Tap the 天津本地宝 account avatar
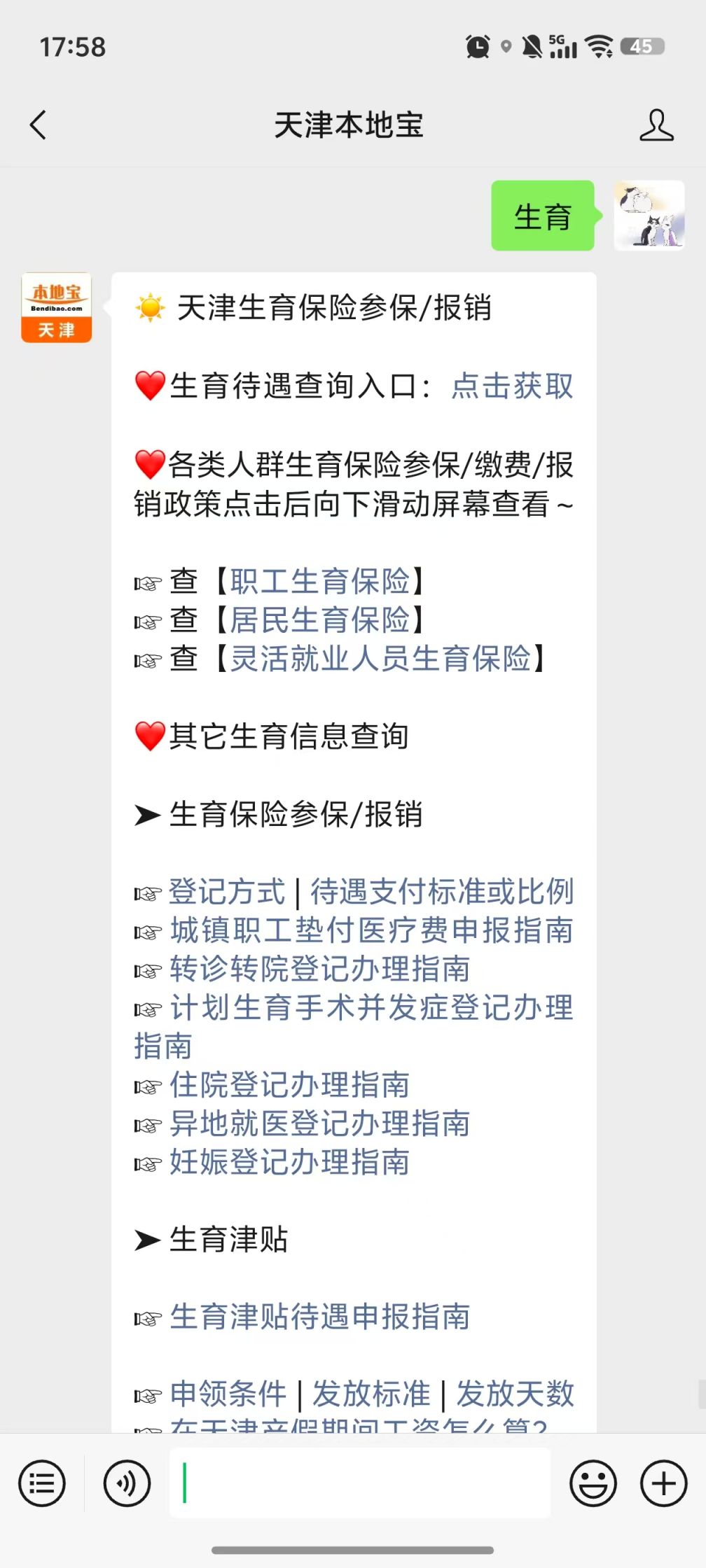The image size is (706, 1568). (56, 308)
